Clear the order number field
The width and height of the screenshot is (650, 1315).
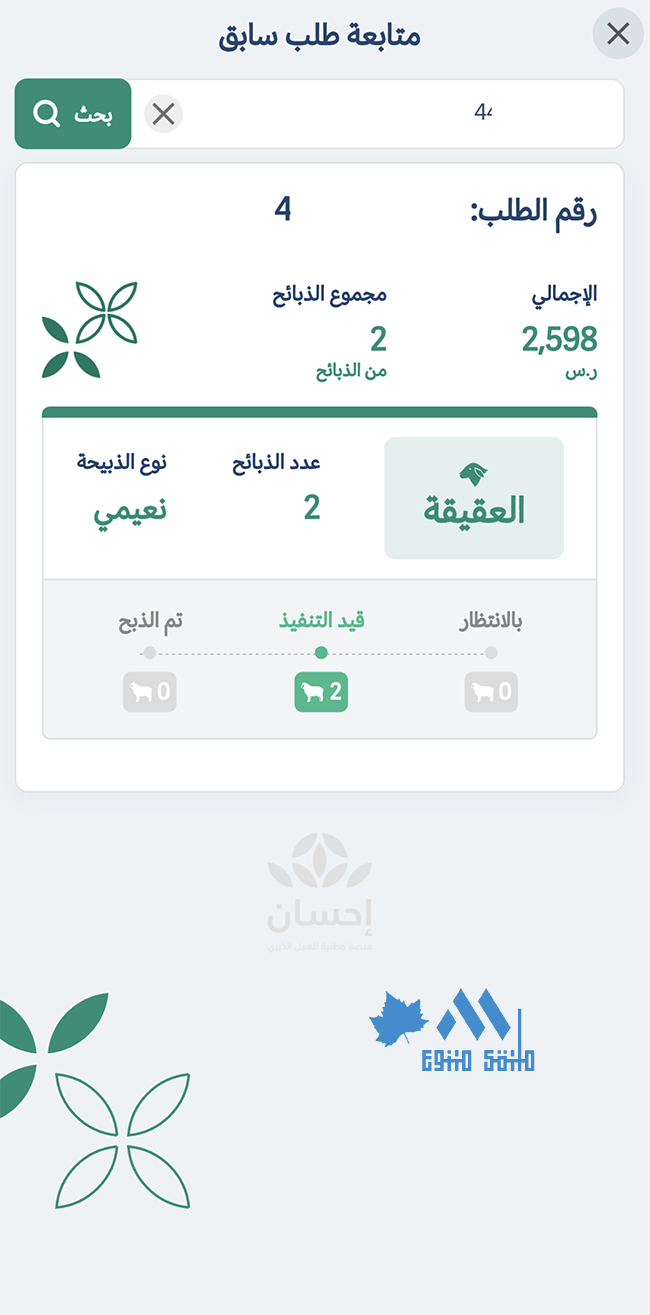pyautogui.click(x=164, y=114)
